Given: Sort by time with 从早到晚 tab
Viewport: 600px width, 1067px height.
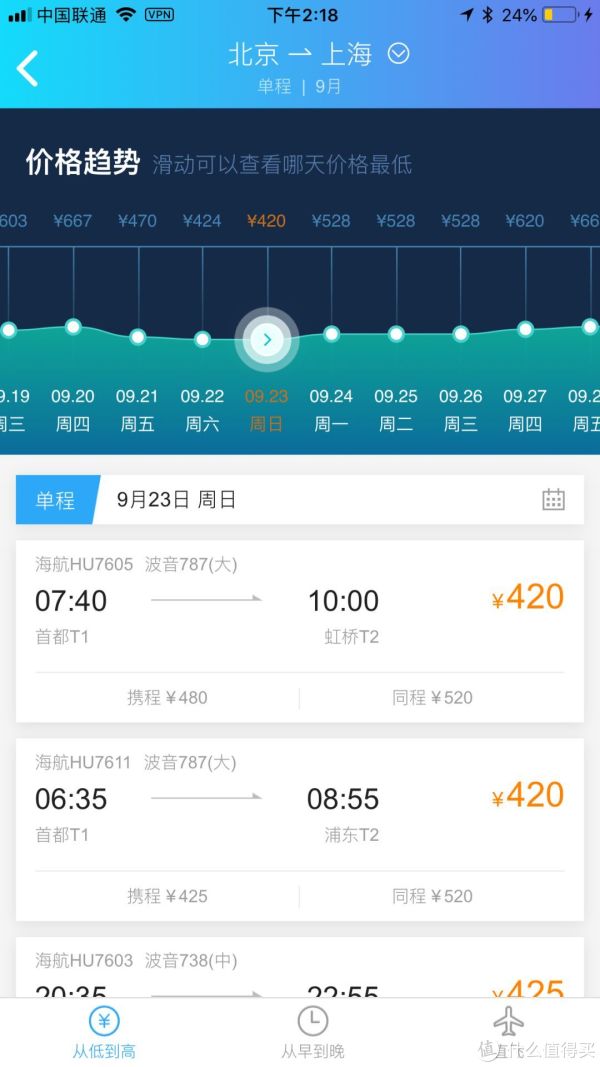Looking at the screenshot, I should 312,1033.
